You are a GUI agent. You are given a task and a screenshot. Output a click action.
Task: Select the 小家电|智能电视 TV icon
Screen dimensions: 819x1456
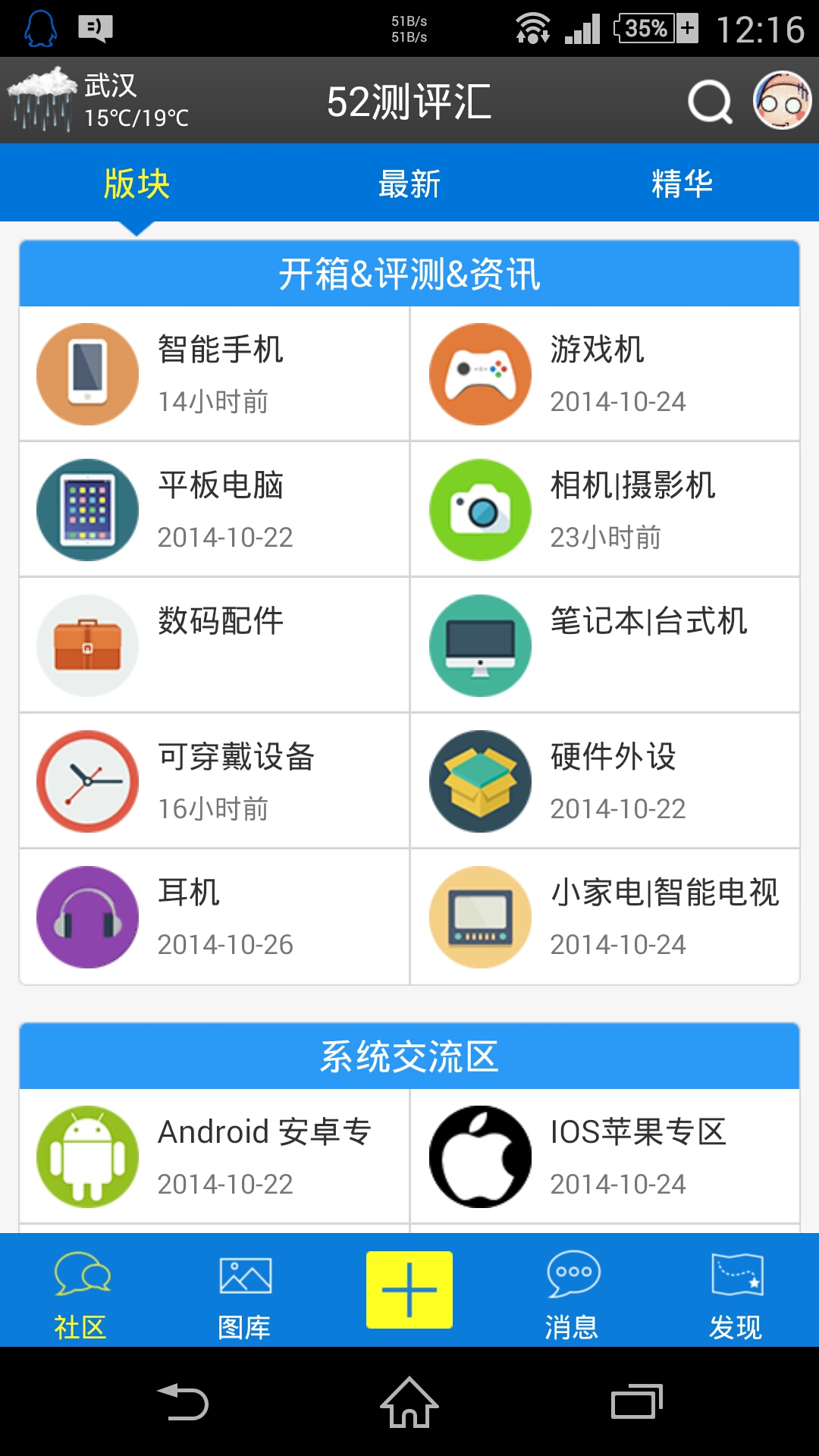(480, 916)
